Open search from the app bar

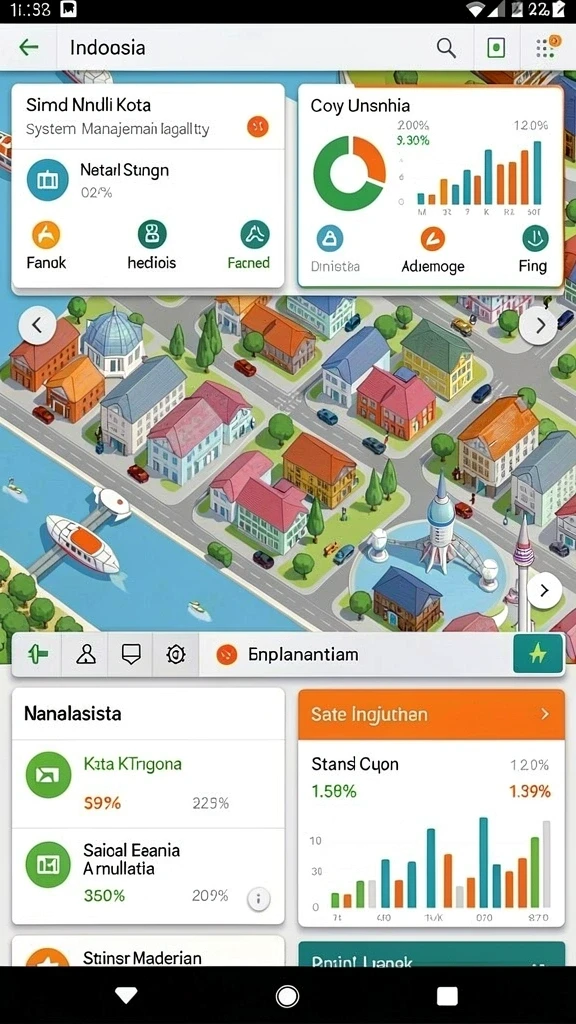click(446, 48)
